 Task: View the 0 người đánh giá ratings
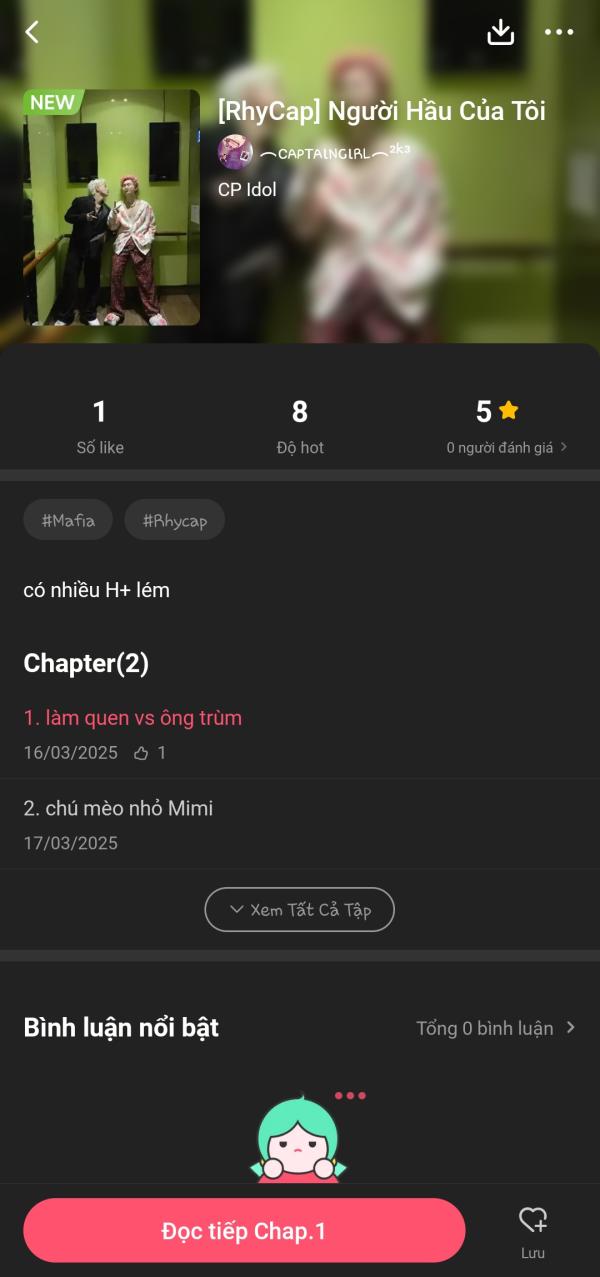[x=506, y=448]
